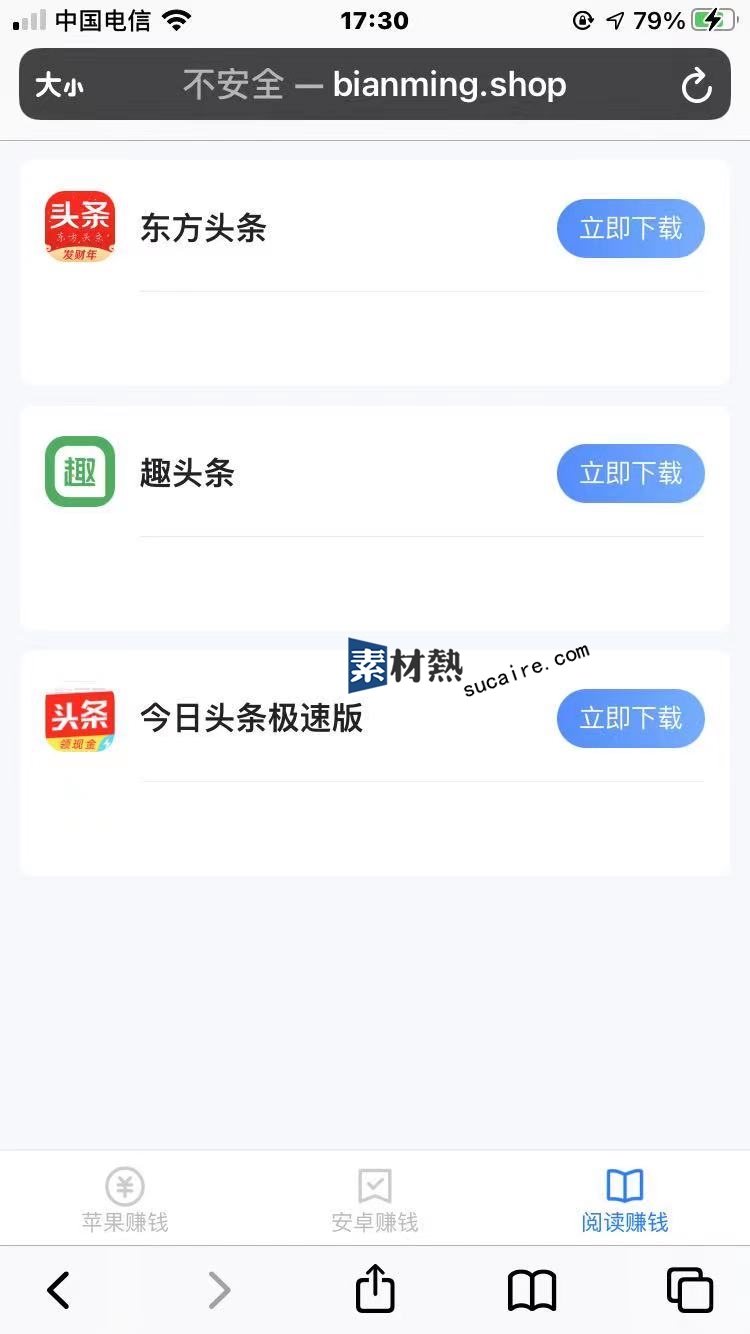The width and height of the screenshot is (750, 1334).
Task: Tap 立即下载 next to 趣头条
Action: [x=630, y=473]
